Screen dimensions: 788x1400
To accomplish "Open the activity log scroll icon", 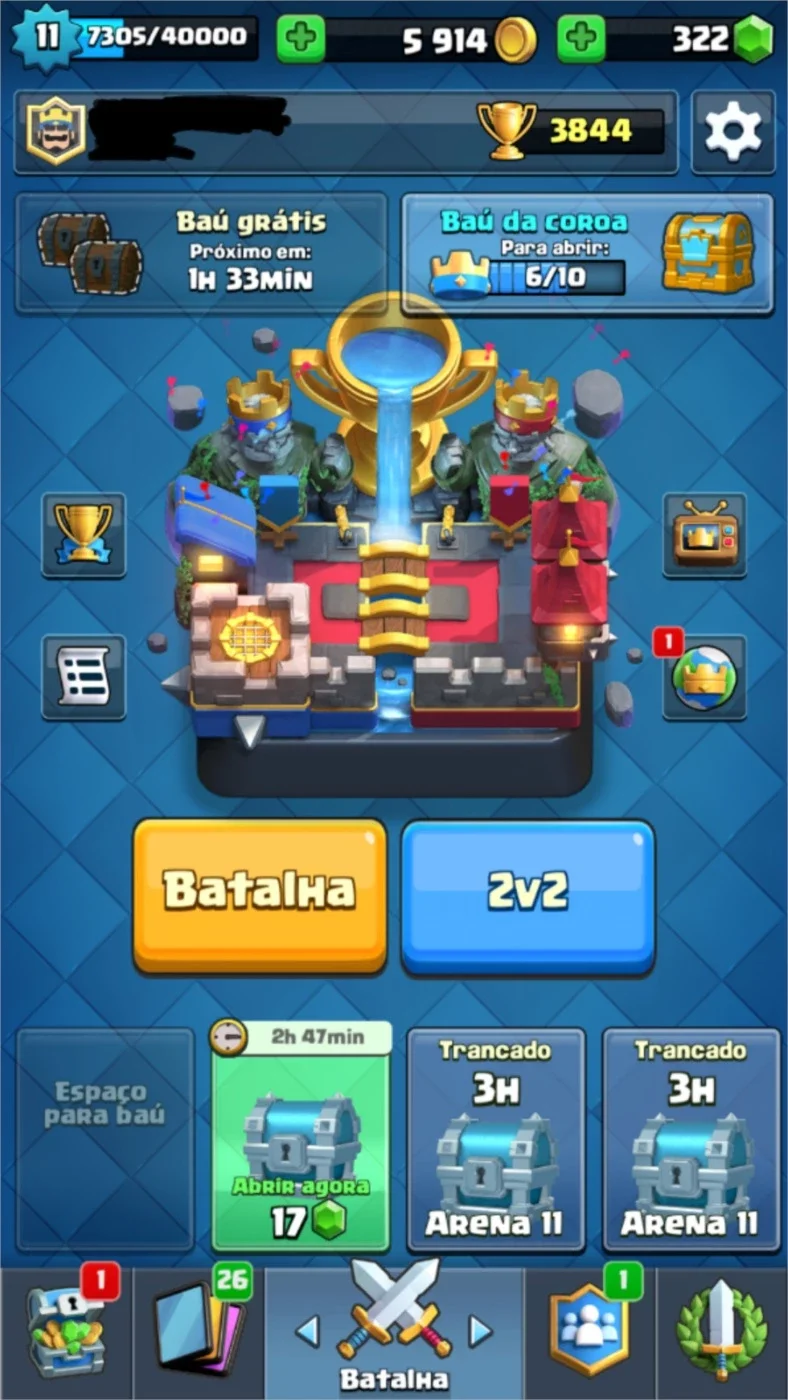I will (84, 677).
